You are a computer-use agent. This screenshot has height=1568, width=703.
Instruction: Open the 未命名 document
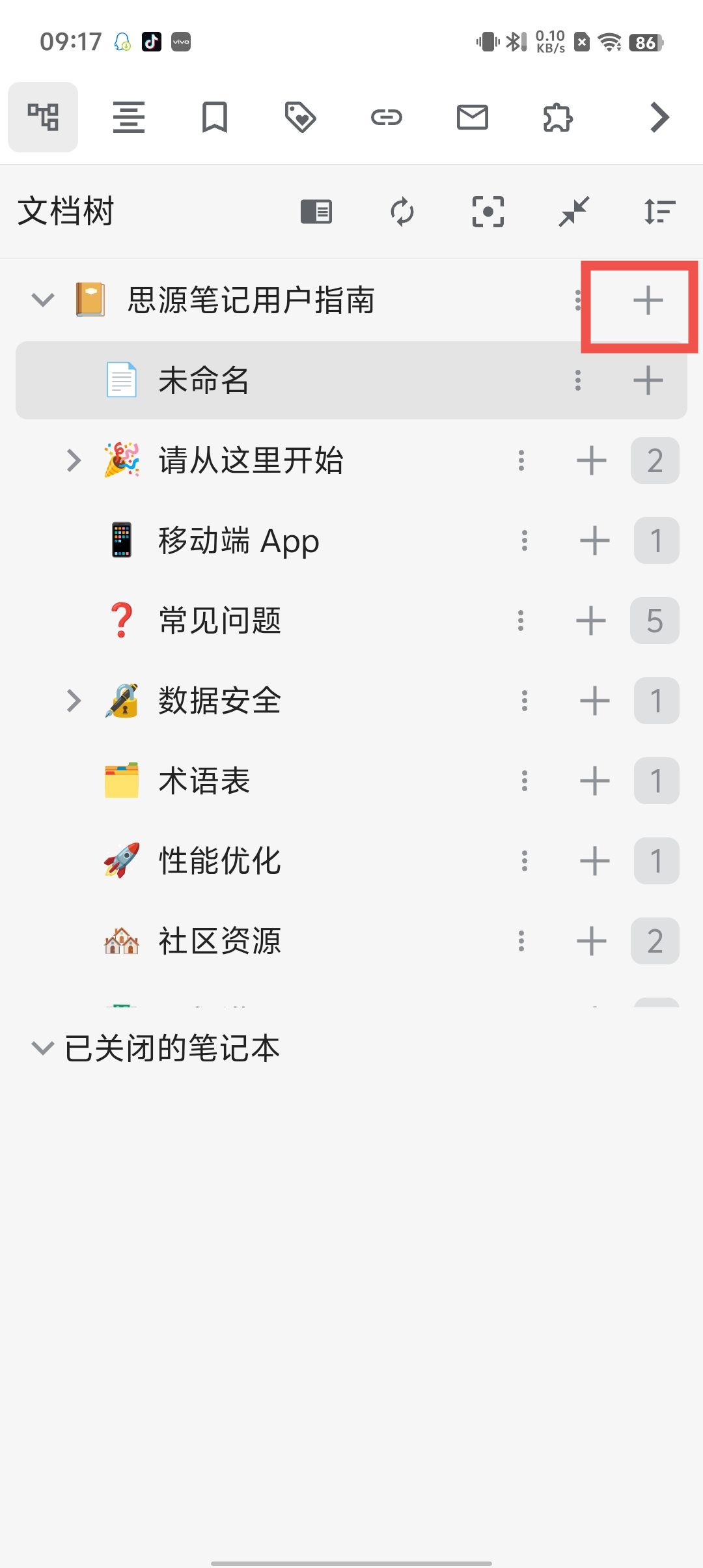click(x=204, y=380)
